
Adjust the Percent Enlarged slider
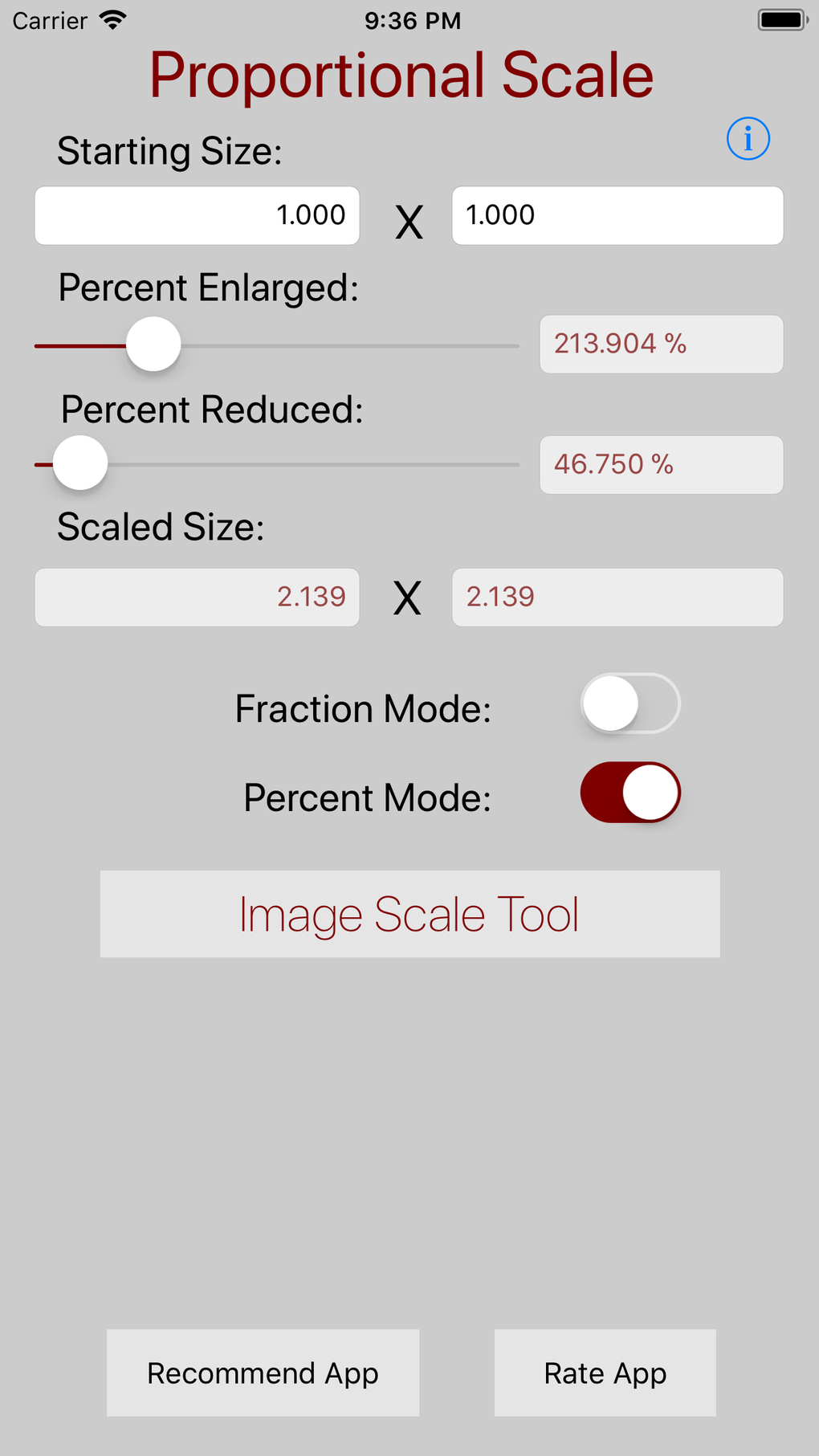(x=153, y=344)
